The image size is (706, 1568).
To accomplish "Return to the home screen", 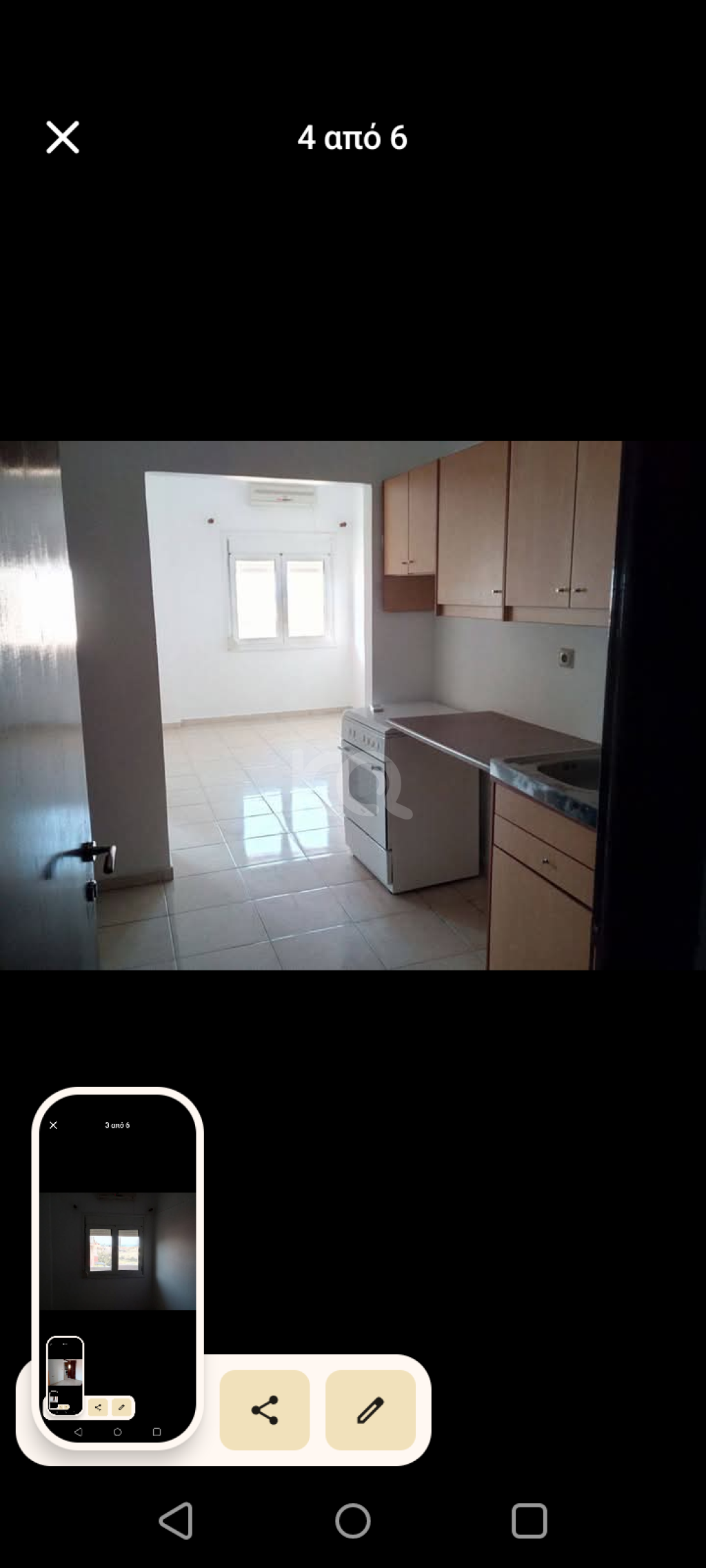I will click(353, 1520).
